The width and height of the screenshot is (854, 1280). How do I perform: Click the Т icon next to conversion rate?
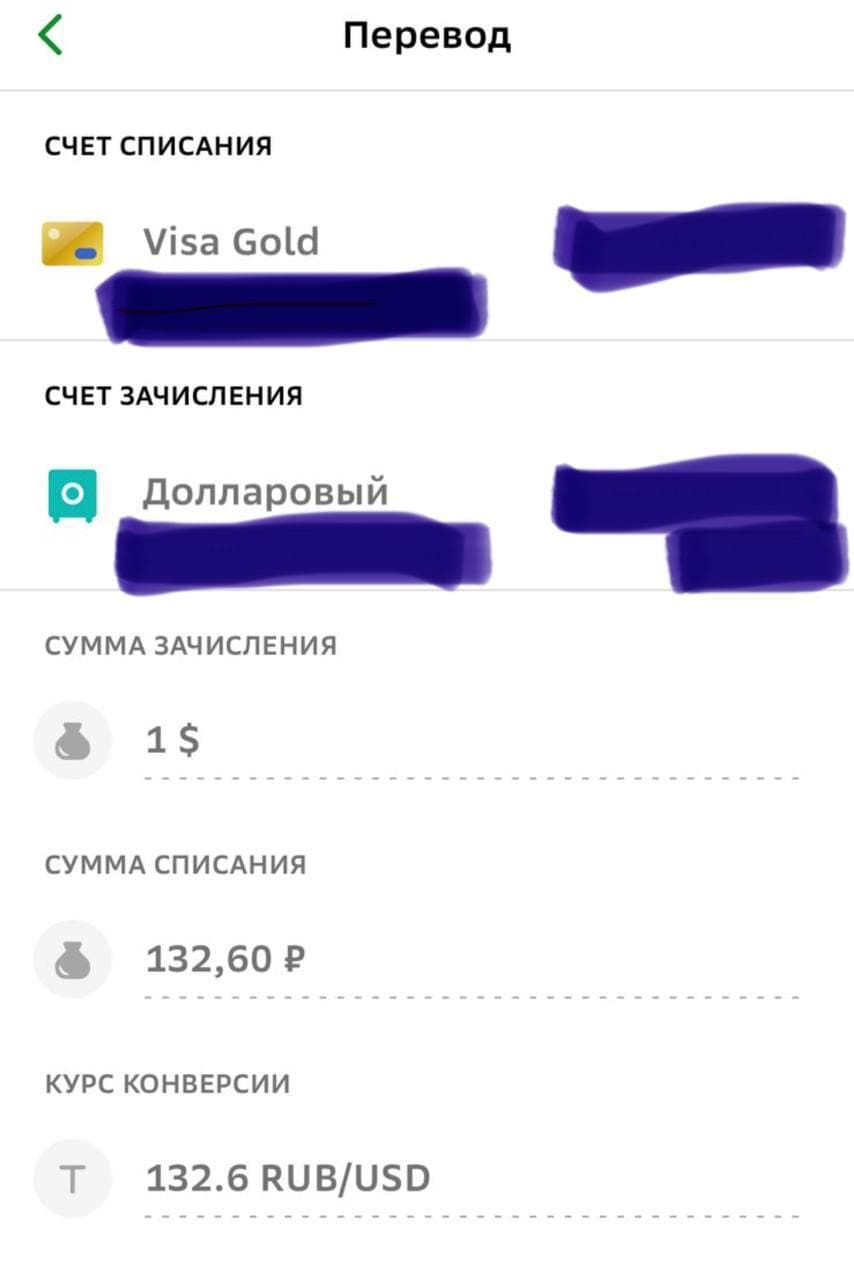click(70, 1177)
